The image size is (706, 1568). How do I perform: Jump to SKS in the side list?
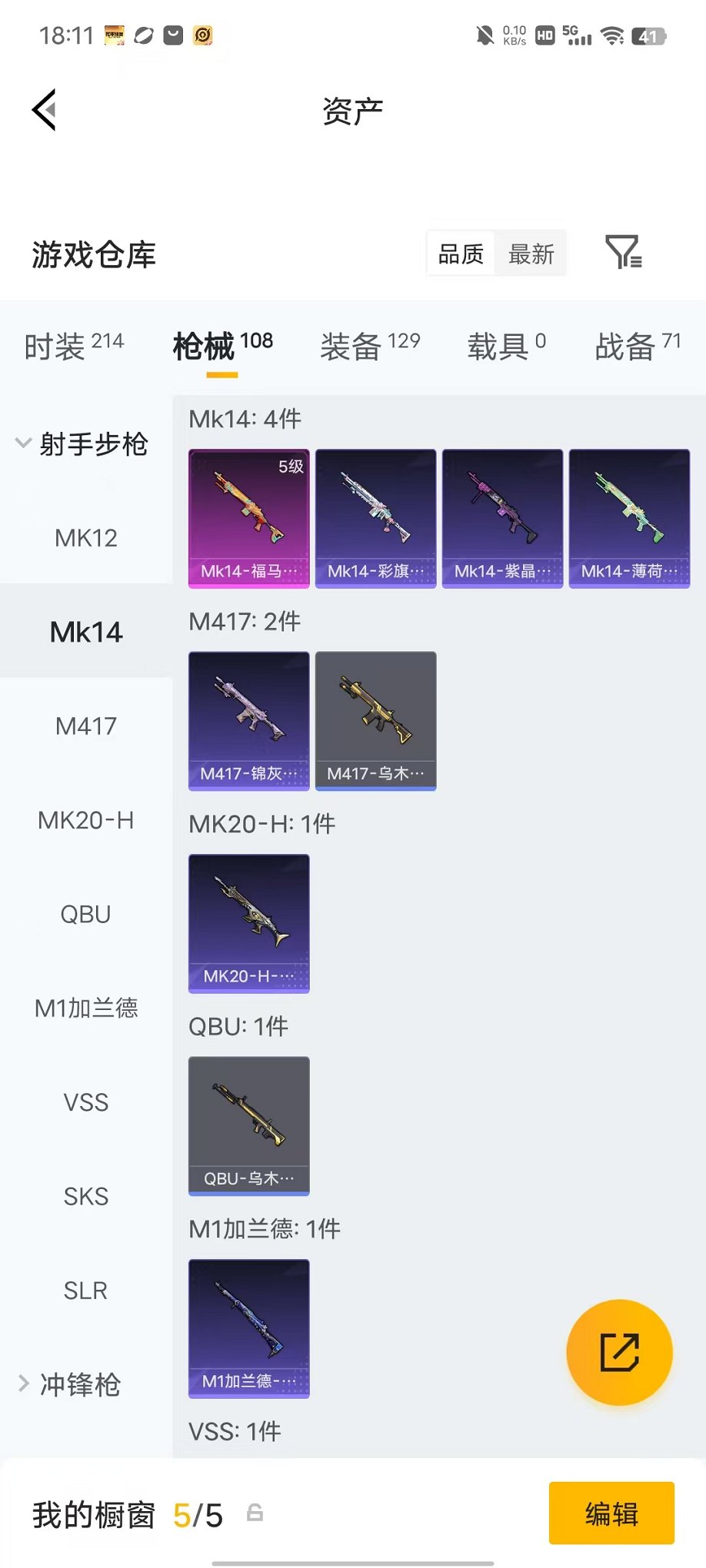(86, 1196)
